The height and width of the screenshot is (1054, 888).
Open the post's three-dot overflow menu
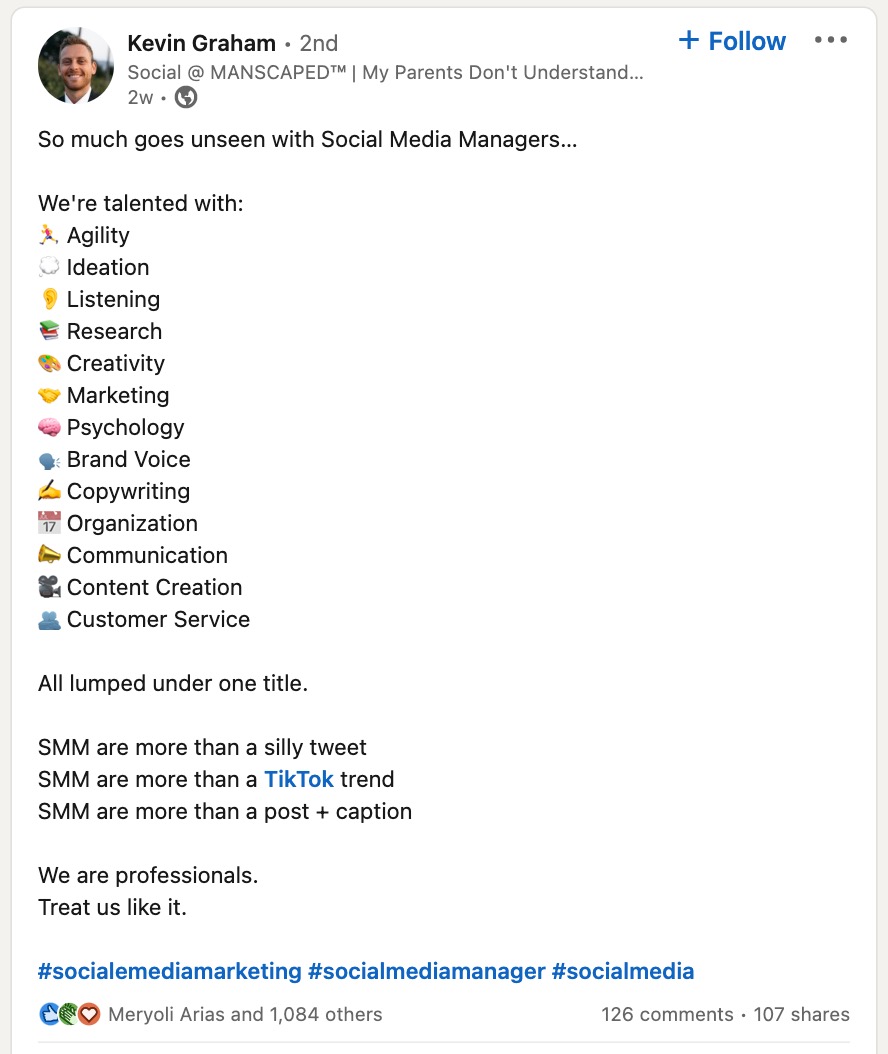click(x=830, y=41)
